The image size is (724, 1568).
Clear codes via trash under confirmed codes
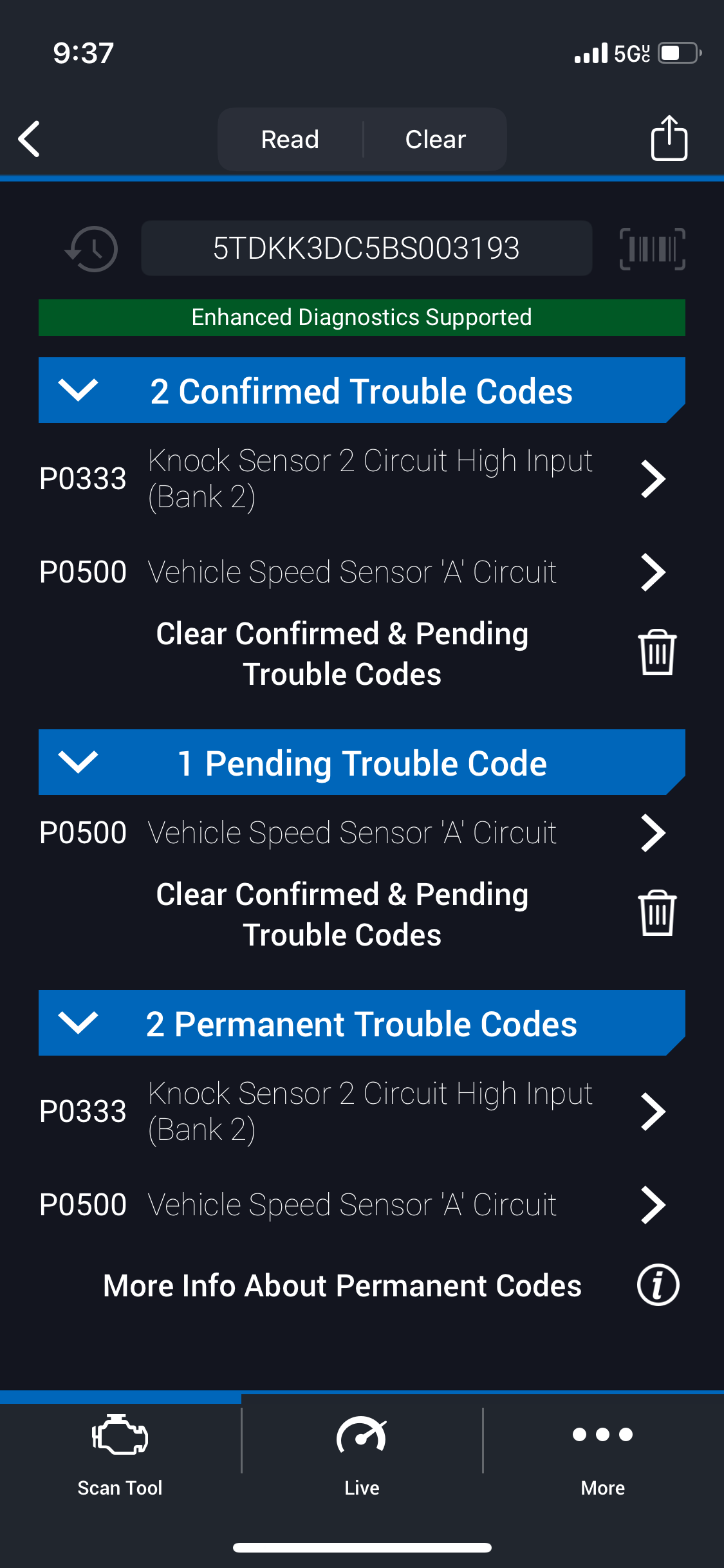[x=657, y=653]
